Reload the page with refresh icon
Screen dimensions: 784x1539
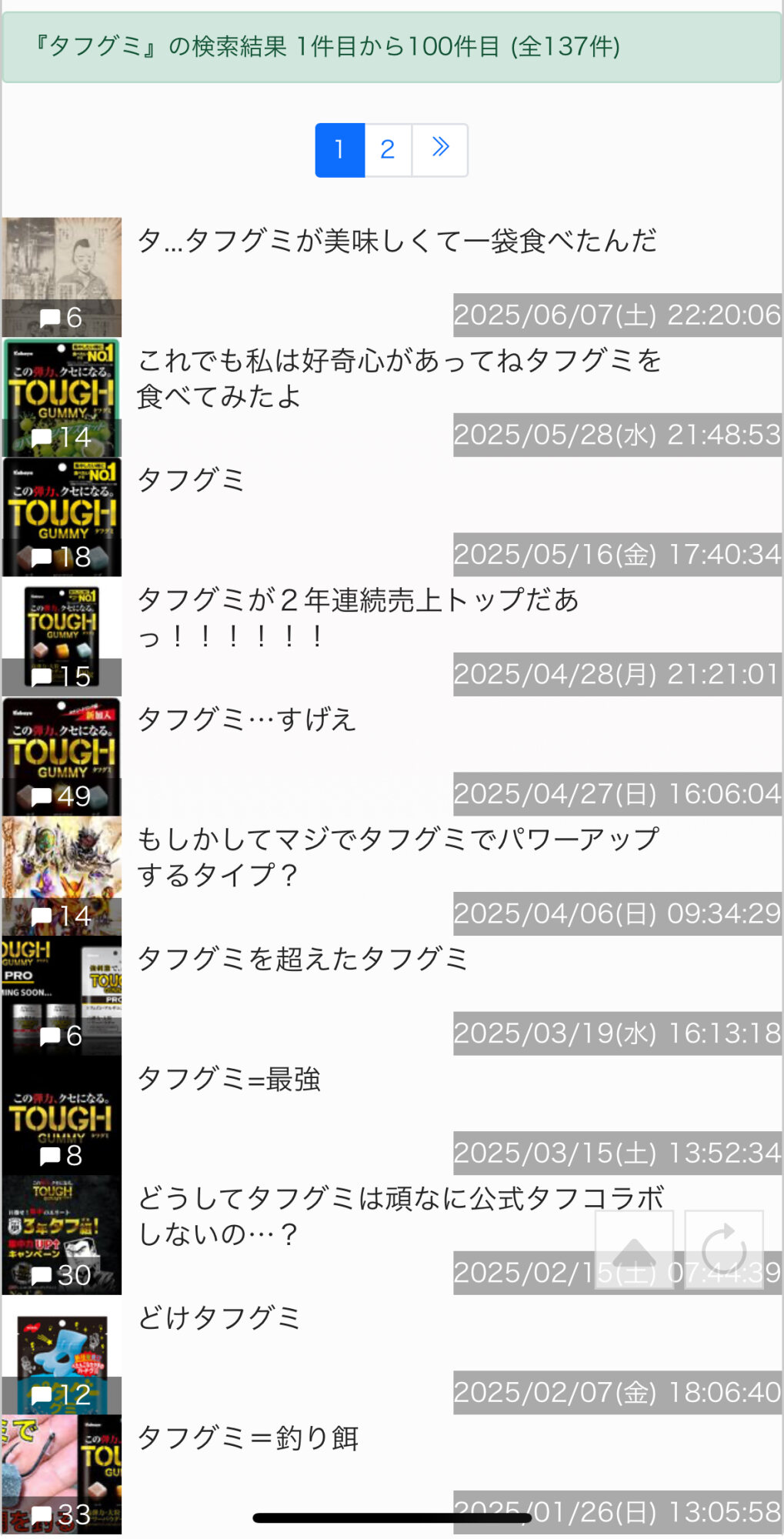(724, 1250)
